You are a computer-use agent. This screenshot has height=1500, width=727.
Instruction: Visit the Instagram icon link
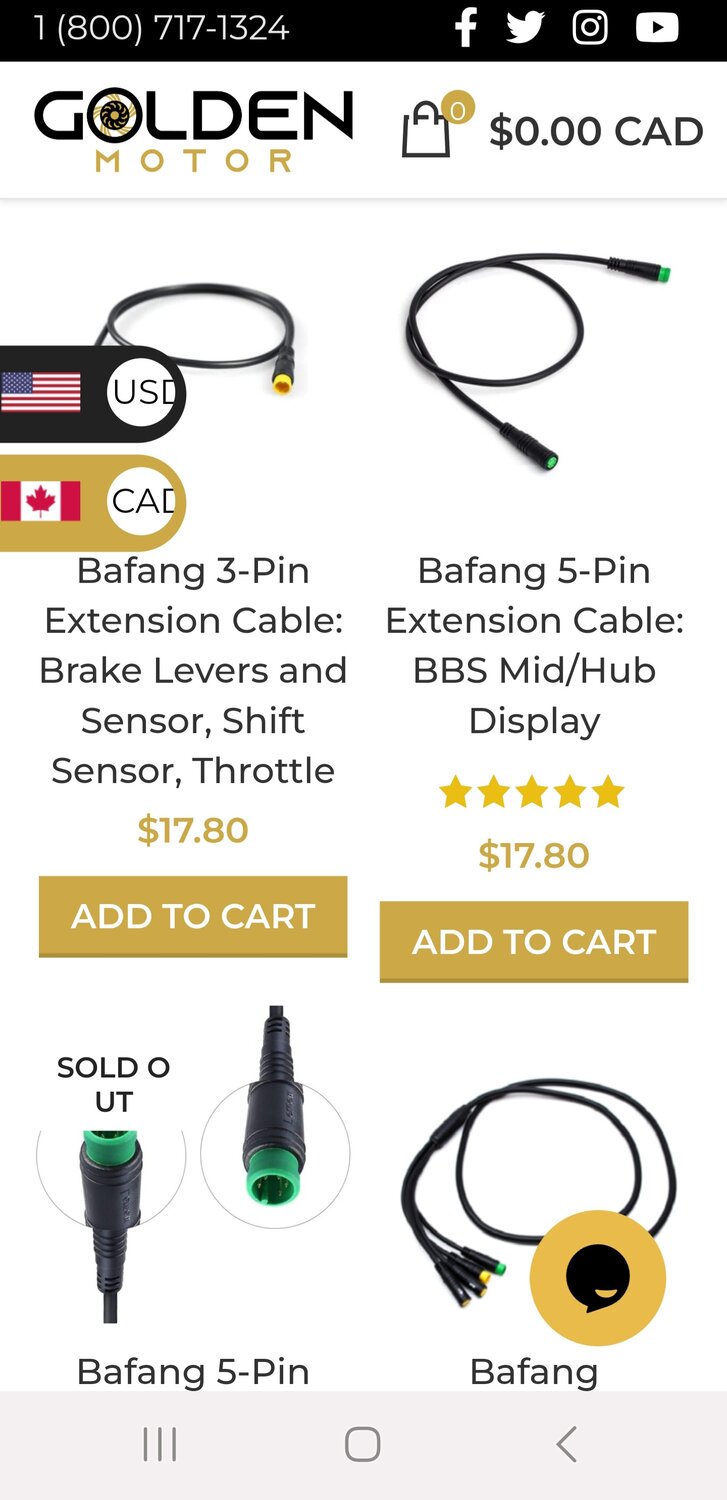point(590,28)
